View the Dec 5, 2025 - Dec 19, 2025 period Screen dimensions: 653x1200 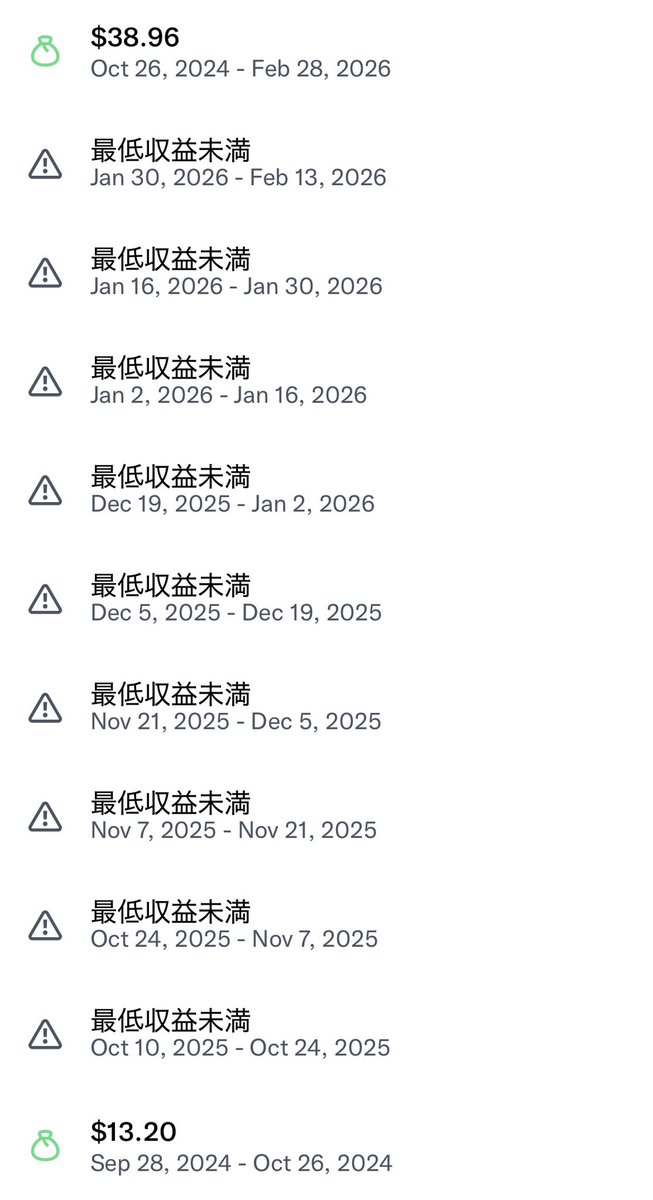coord(236,598)
